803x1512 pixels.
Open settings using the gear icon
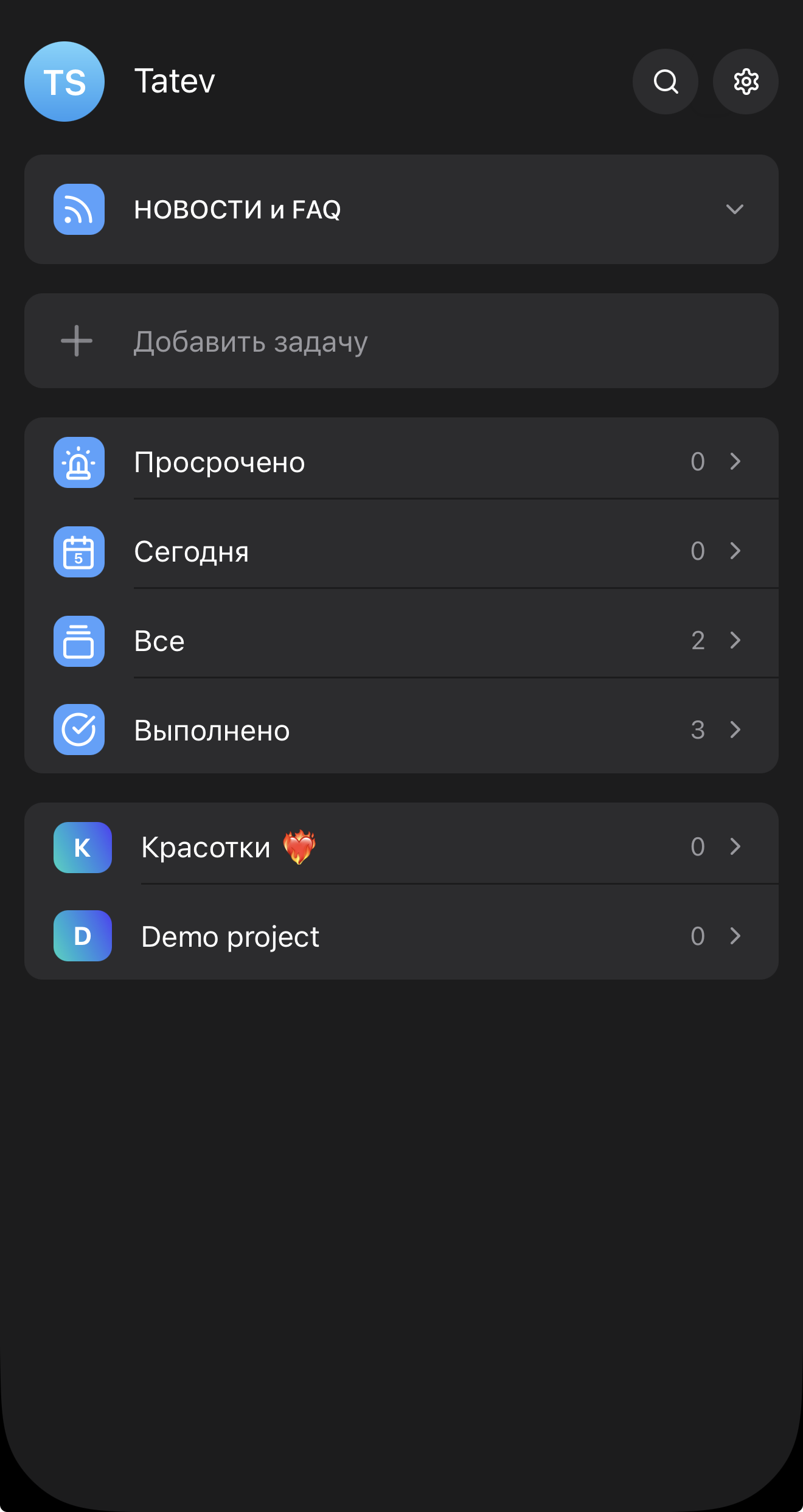[x=745, y=82]
